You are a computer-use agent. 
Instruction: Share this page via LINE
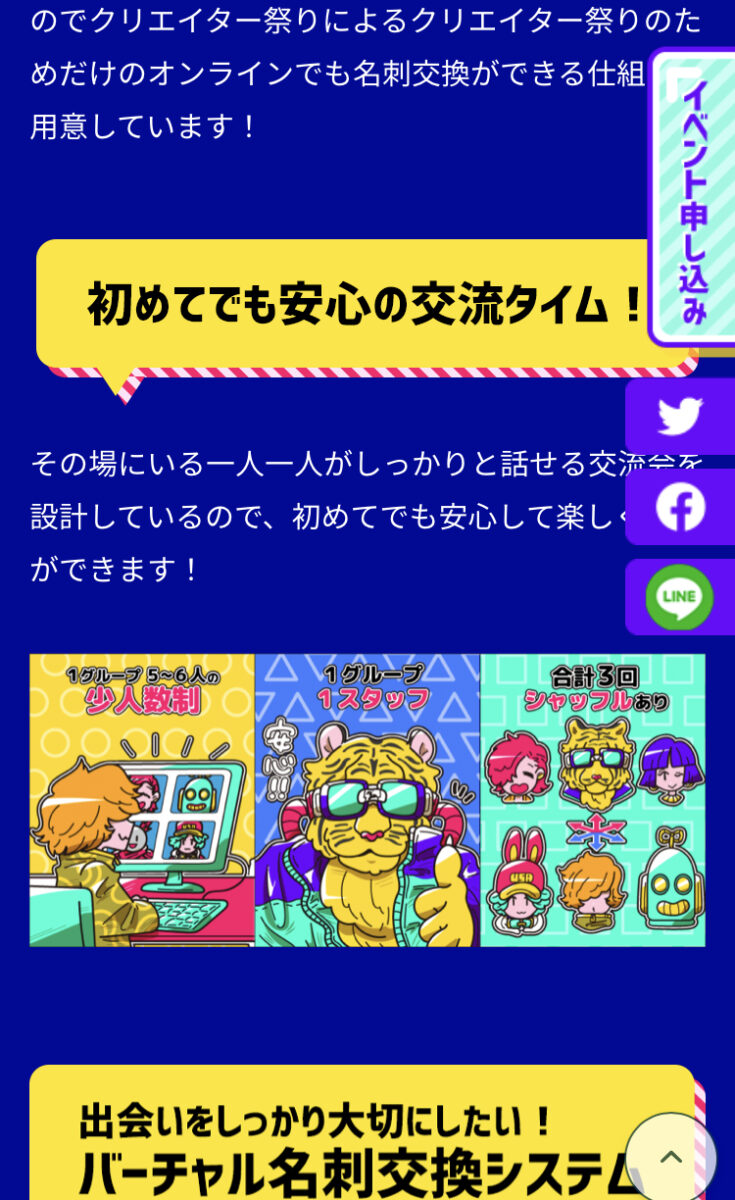(680, 597)
